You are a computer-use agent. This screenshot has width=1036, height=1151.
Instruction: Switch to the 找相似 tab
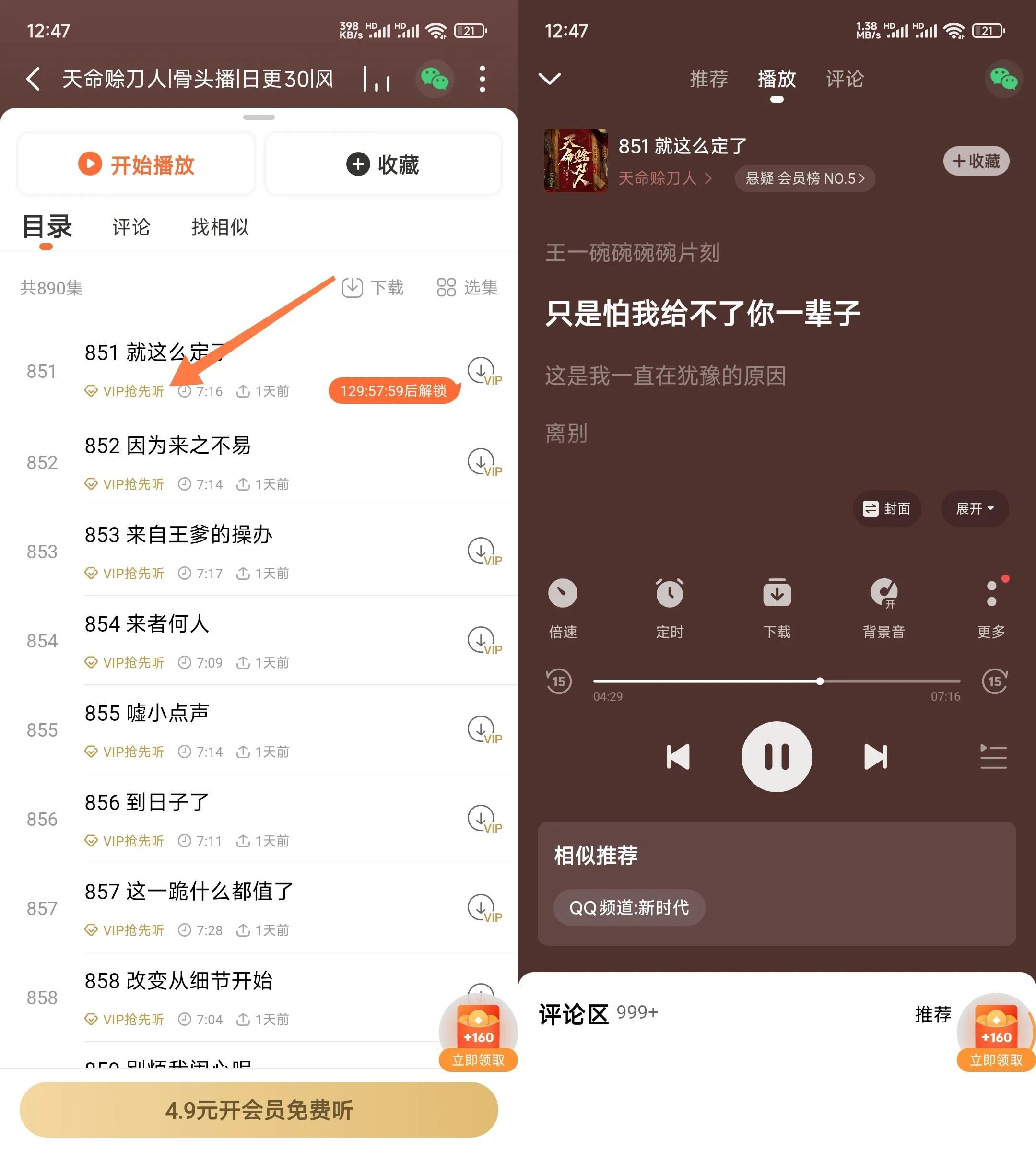(220, 226)
